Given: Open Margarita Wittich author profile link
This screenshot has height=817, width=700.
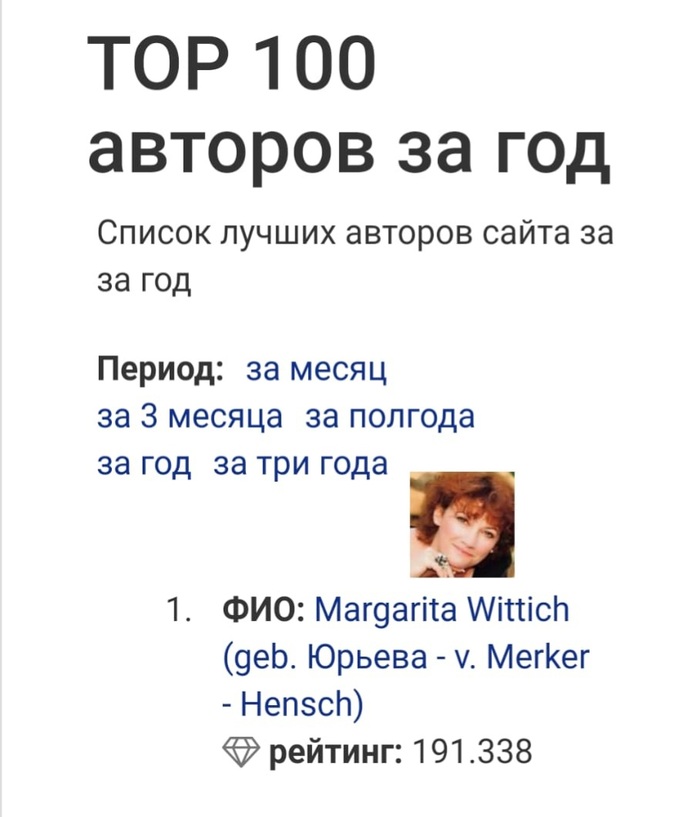Looking at the screenshot, I should 440,609.
